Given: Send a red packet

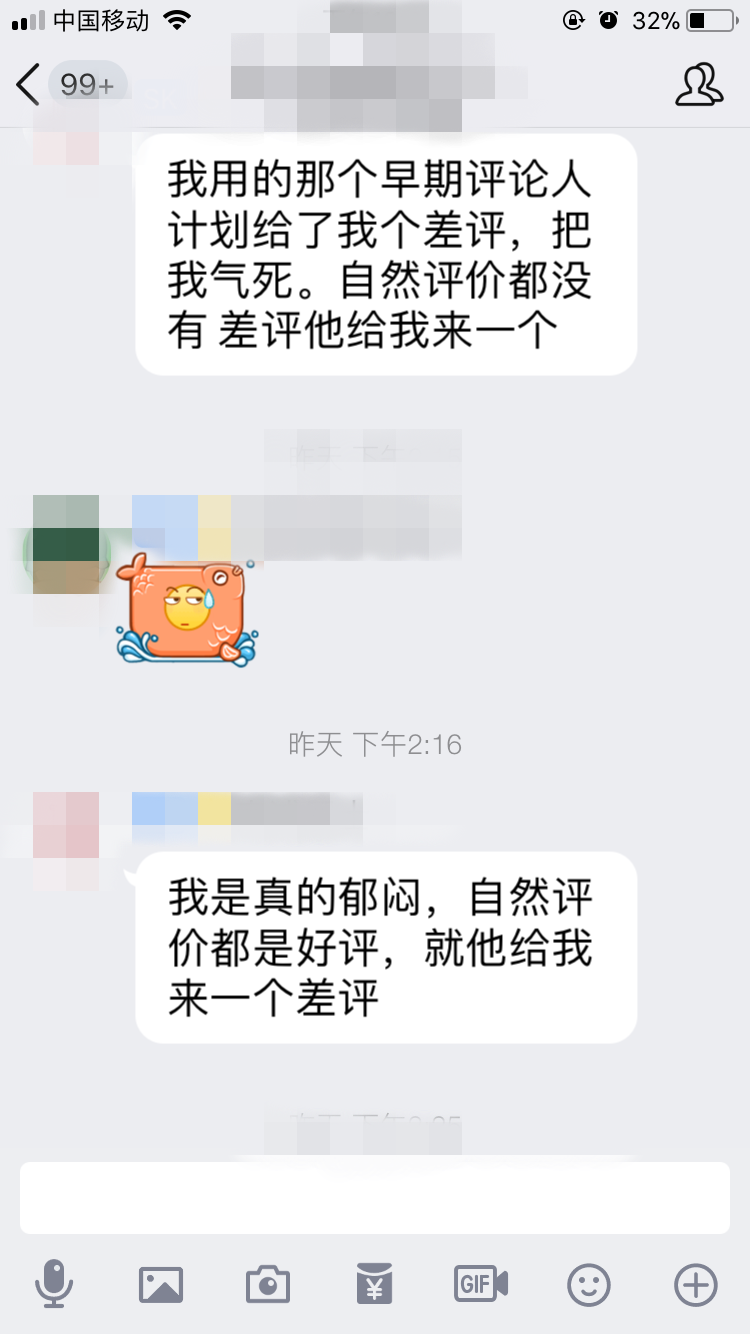Looking at the screenshot, I should 374,1284.
